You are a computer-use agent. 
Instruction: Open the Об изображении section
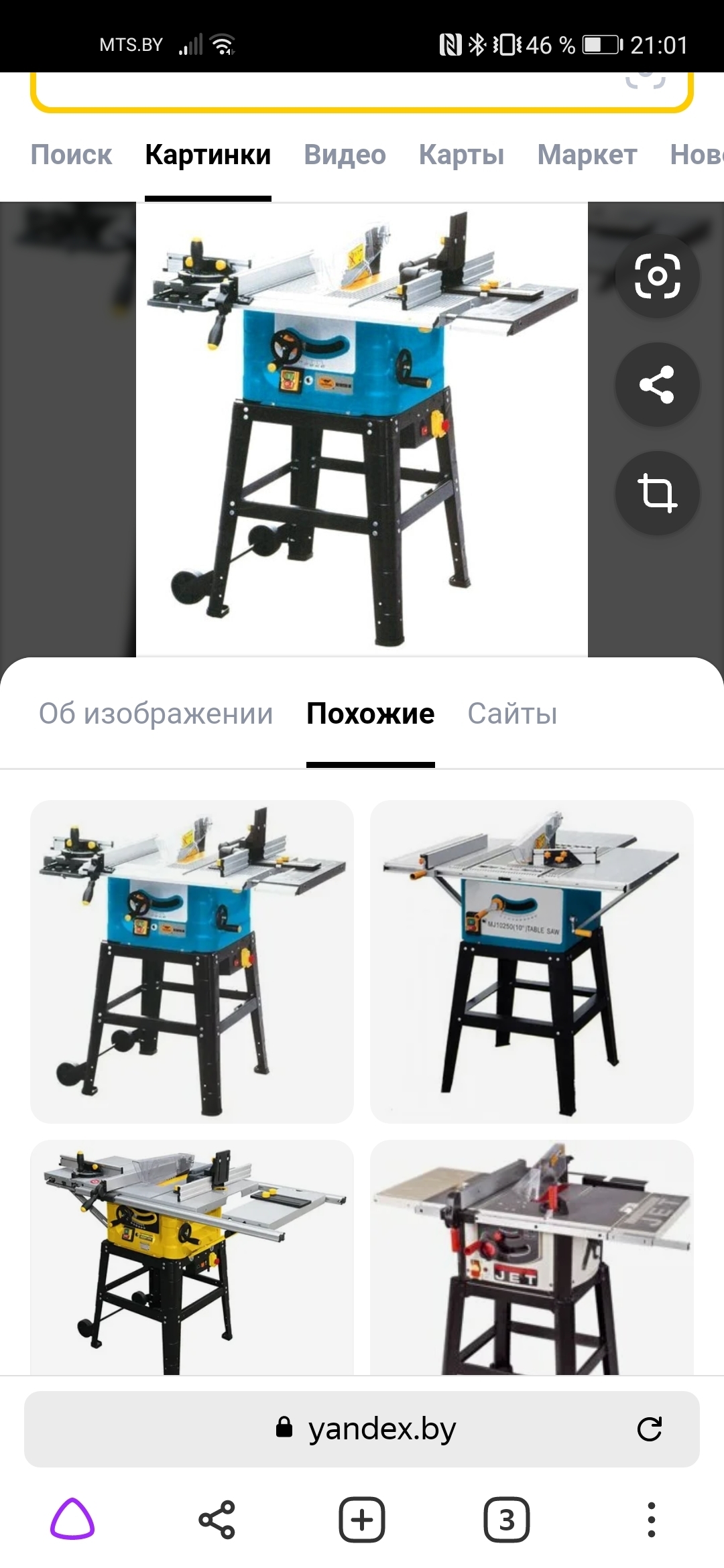(156, 714)
